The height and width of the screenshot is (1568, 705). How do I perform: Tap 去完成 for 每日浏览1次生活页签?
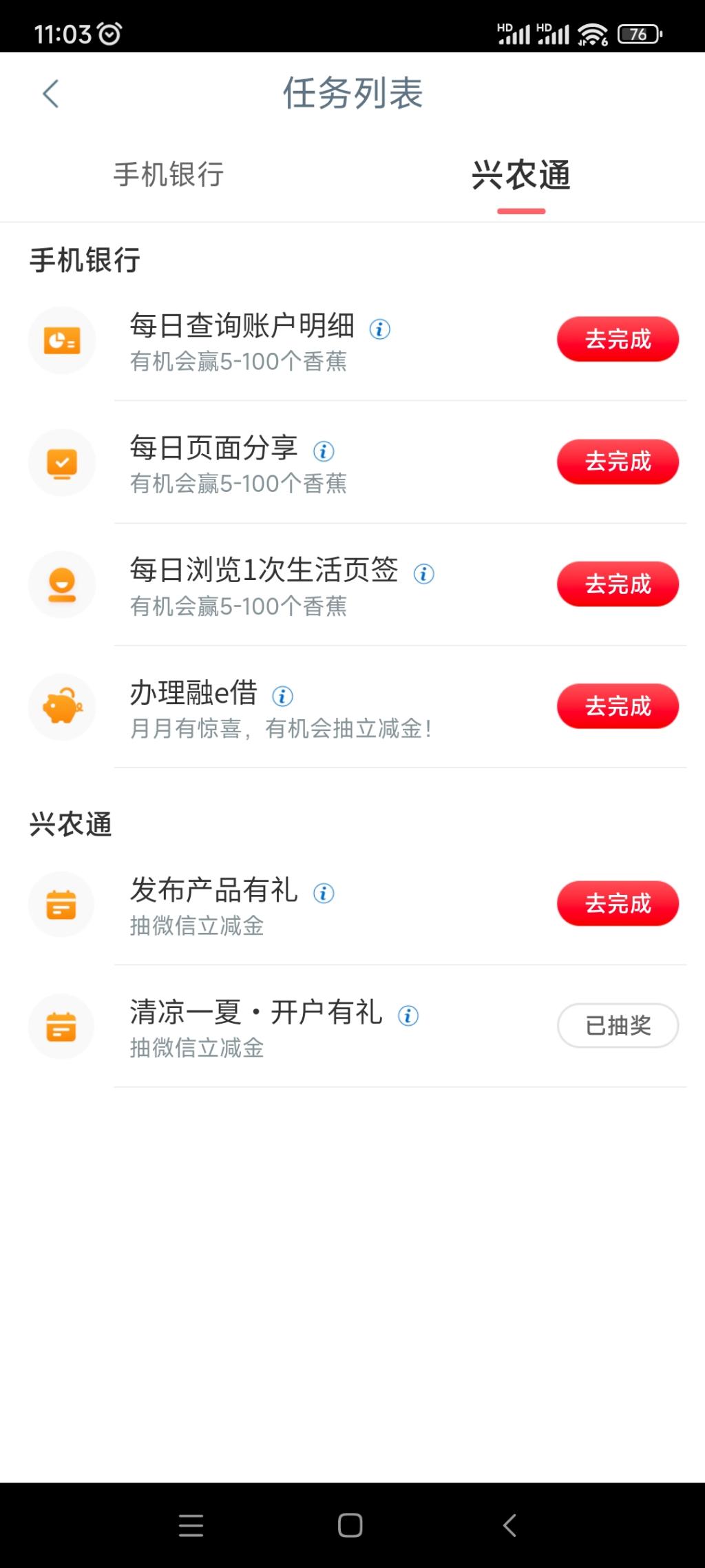pos(618,584)
